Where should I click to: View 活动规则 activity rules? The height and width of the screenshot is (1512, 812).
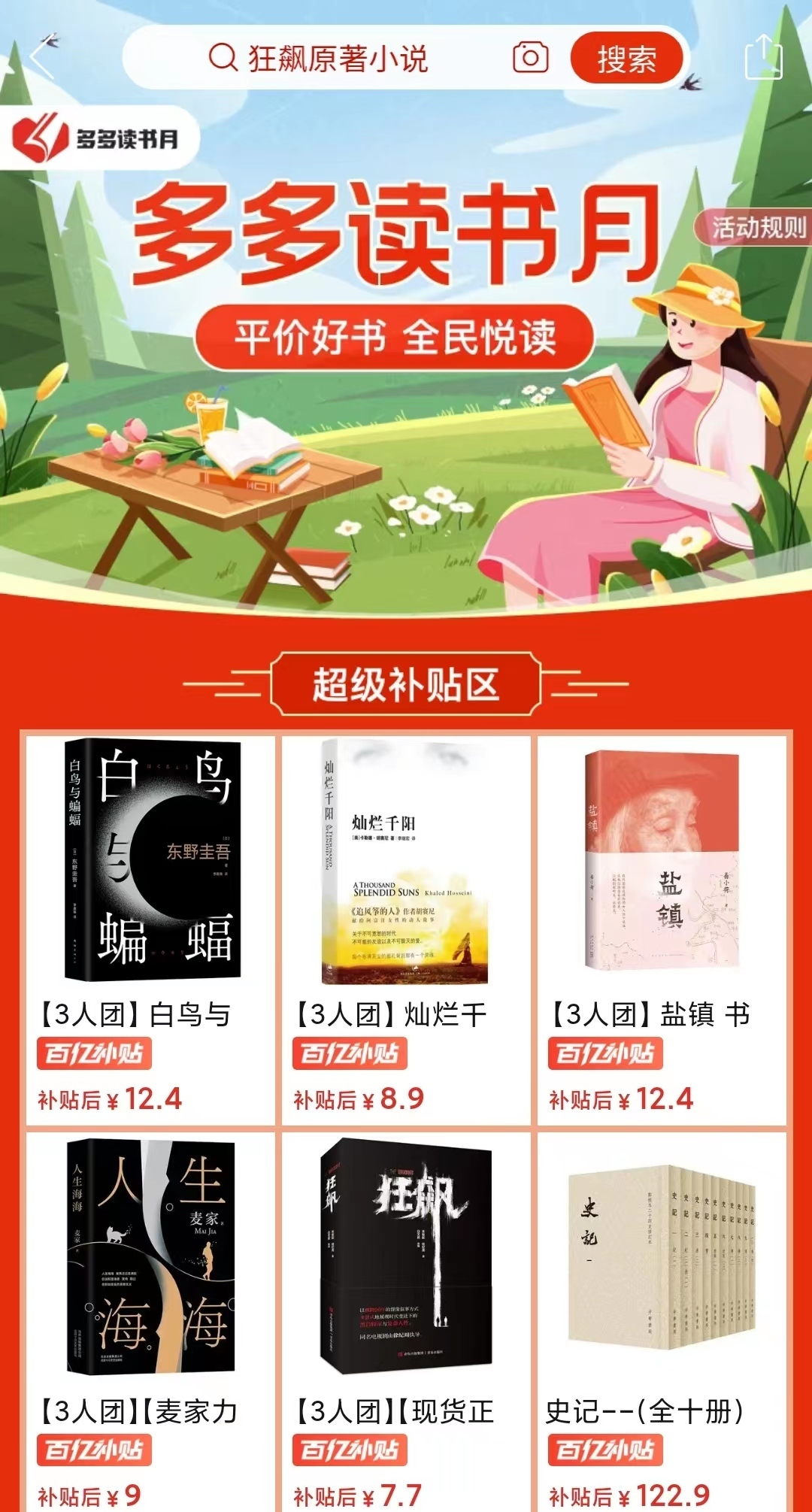tap(756, 227)
